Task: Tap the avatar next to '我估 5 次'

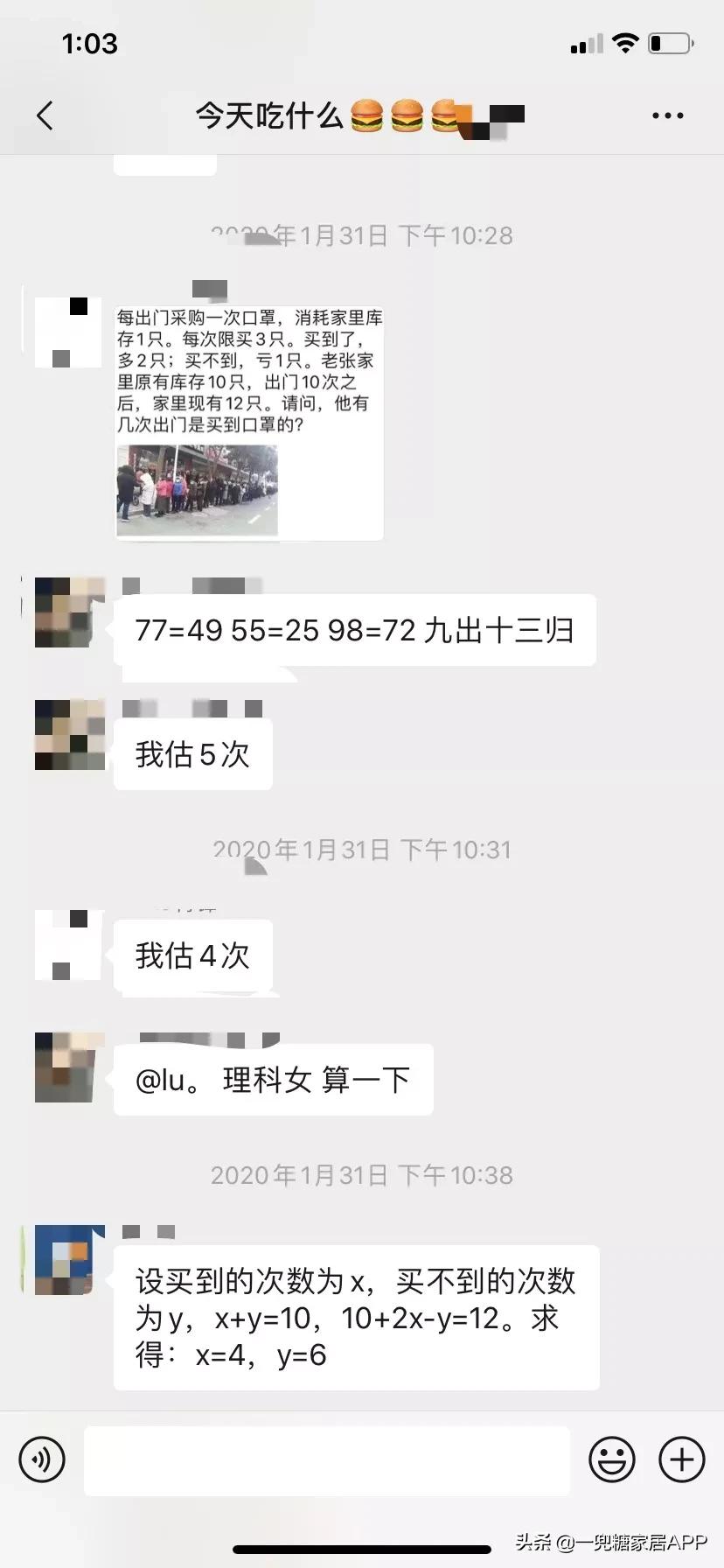Action: (x=68, y=735)
